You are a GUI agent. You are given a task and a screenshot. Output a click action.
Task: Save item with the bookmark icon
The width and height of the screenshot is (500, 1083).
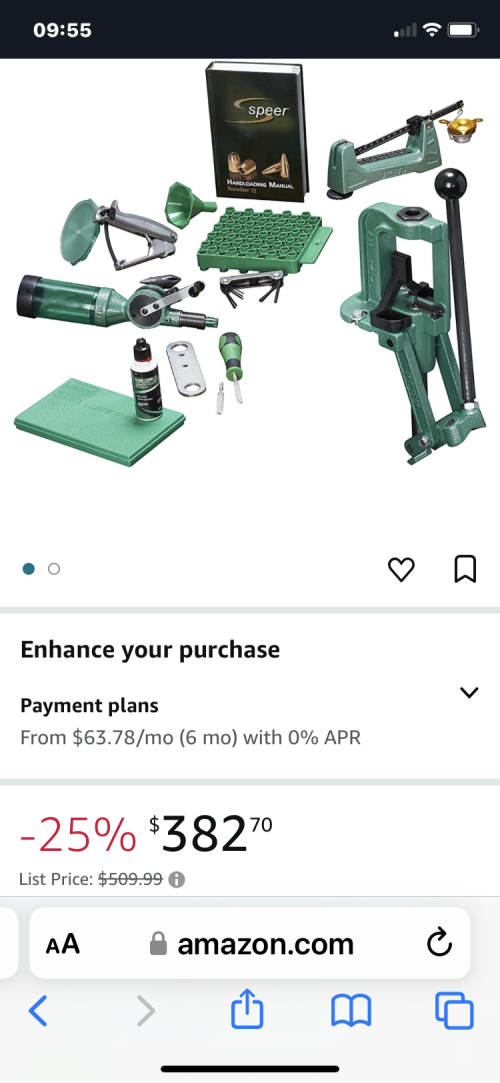465,569
